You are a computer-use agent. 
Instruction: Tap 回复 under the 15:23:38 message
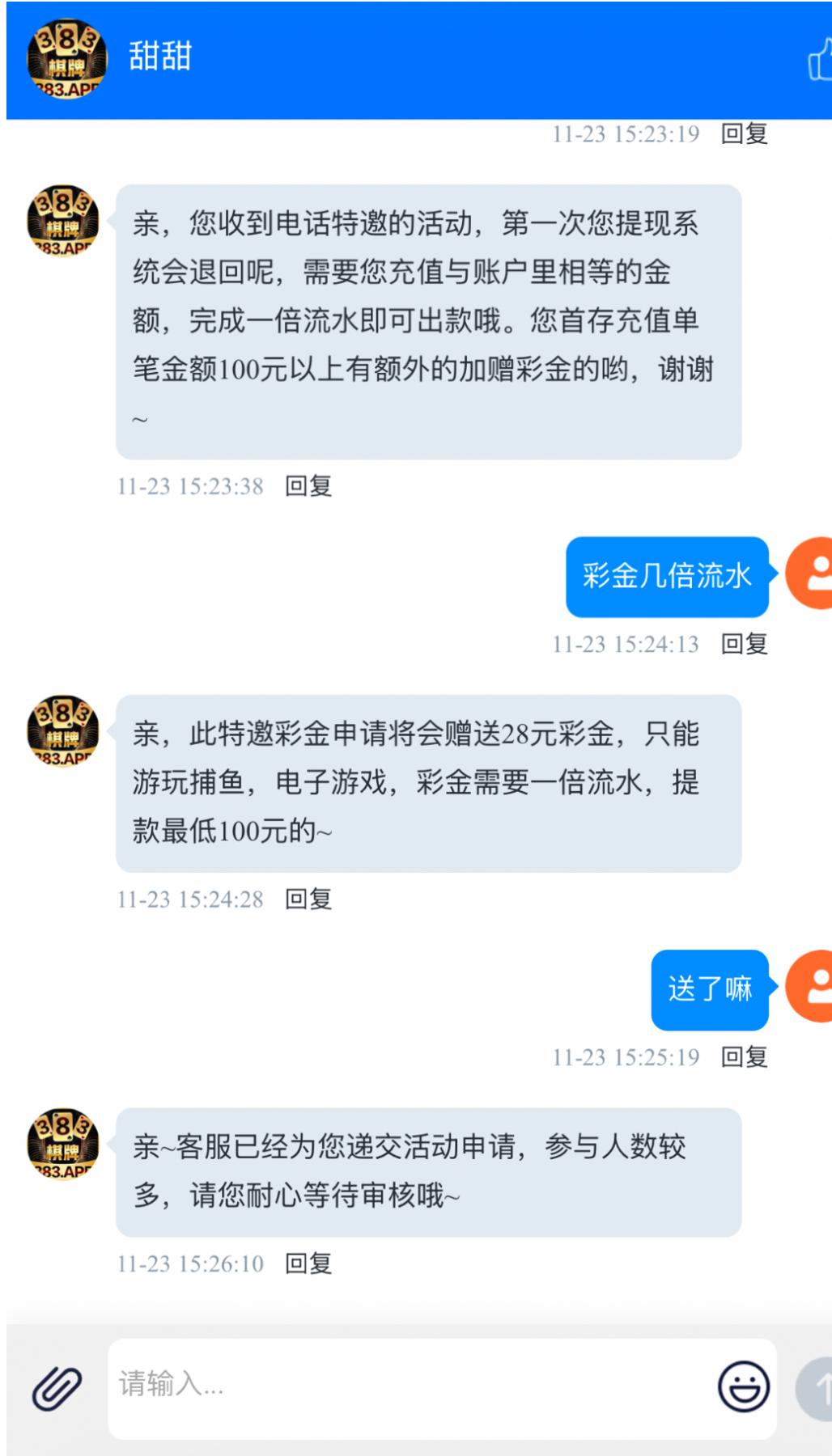click(308, 486)
